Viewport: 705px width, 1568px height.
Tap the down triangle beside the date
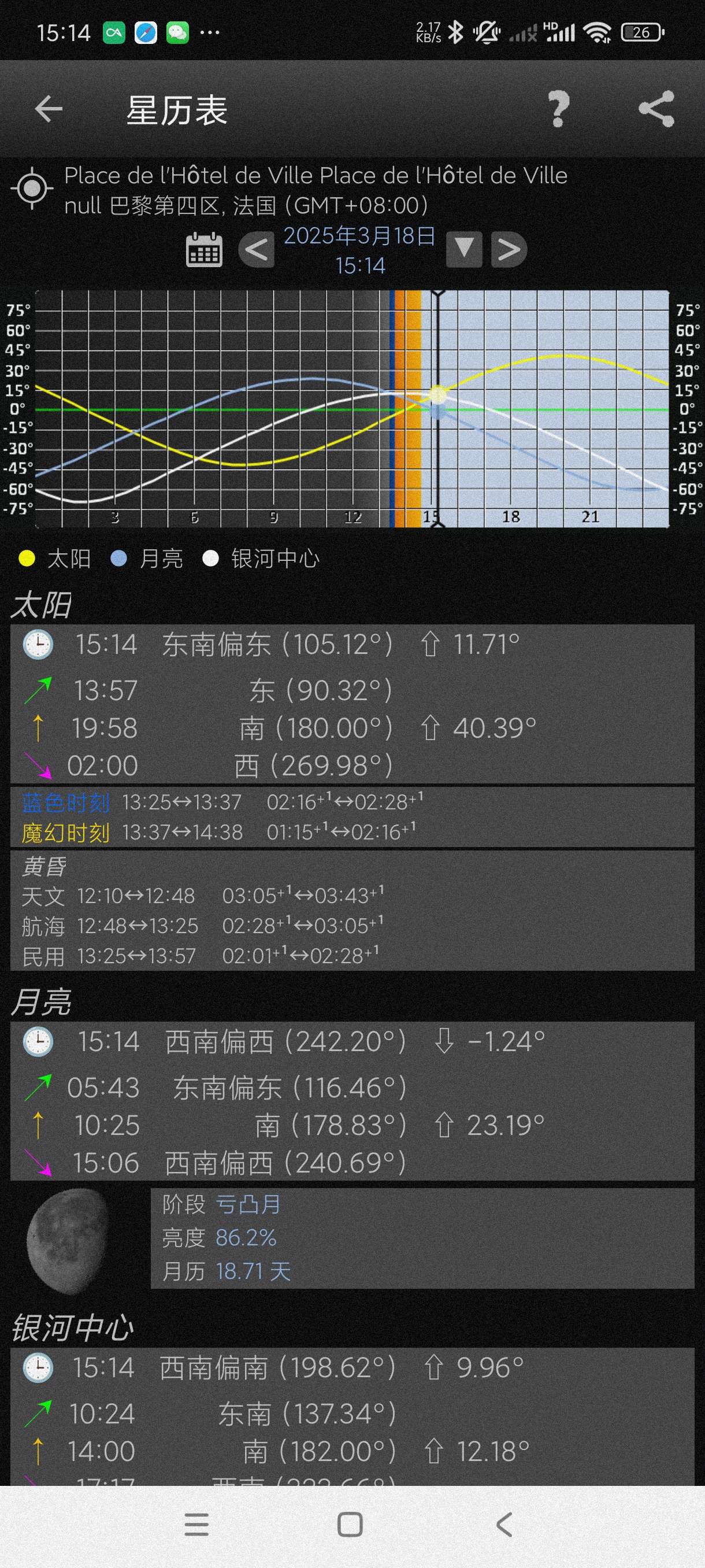pos(464,249)
